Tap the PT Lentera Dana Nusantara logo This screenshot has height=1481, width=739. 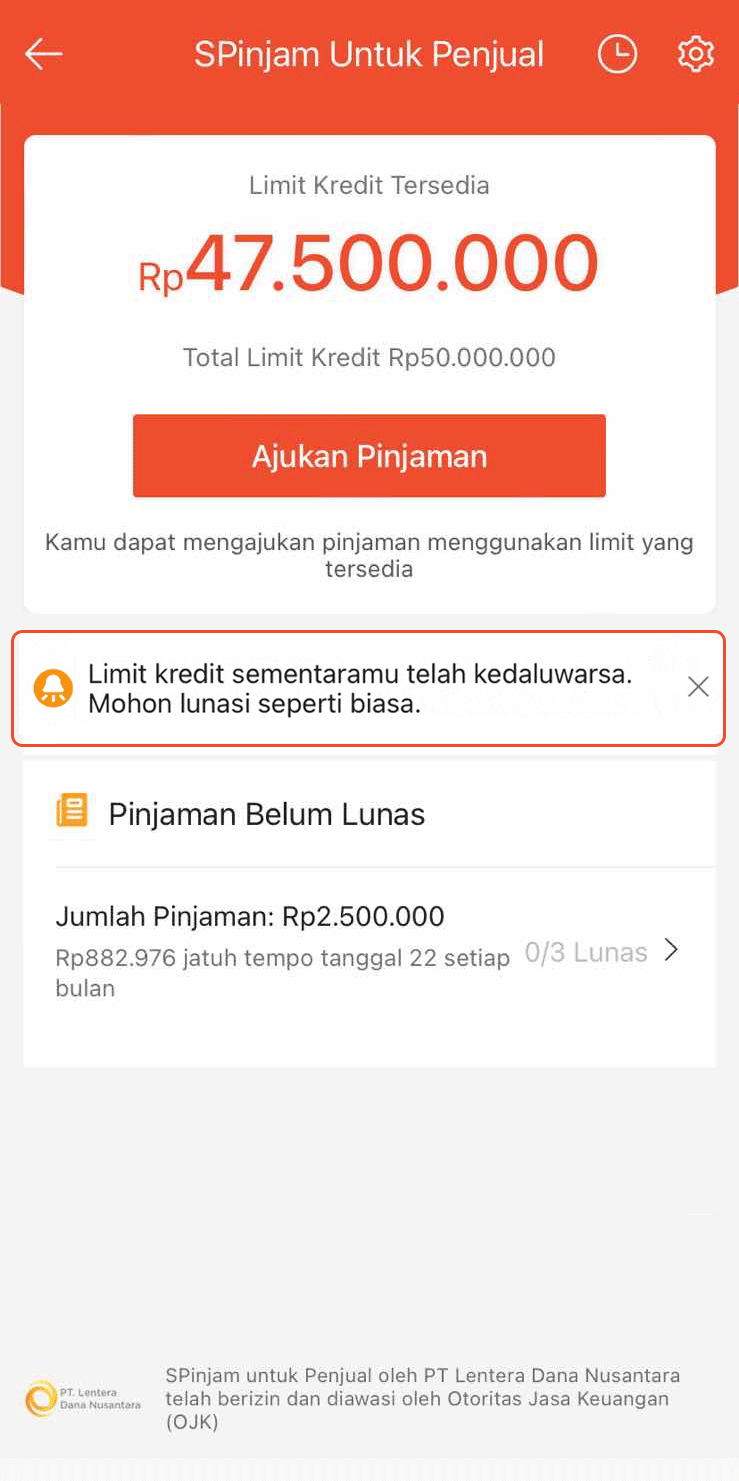(42, 1393)
